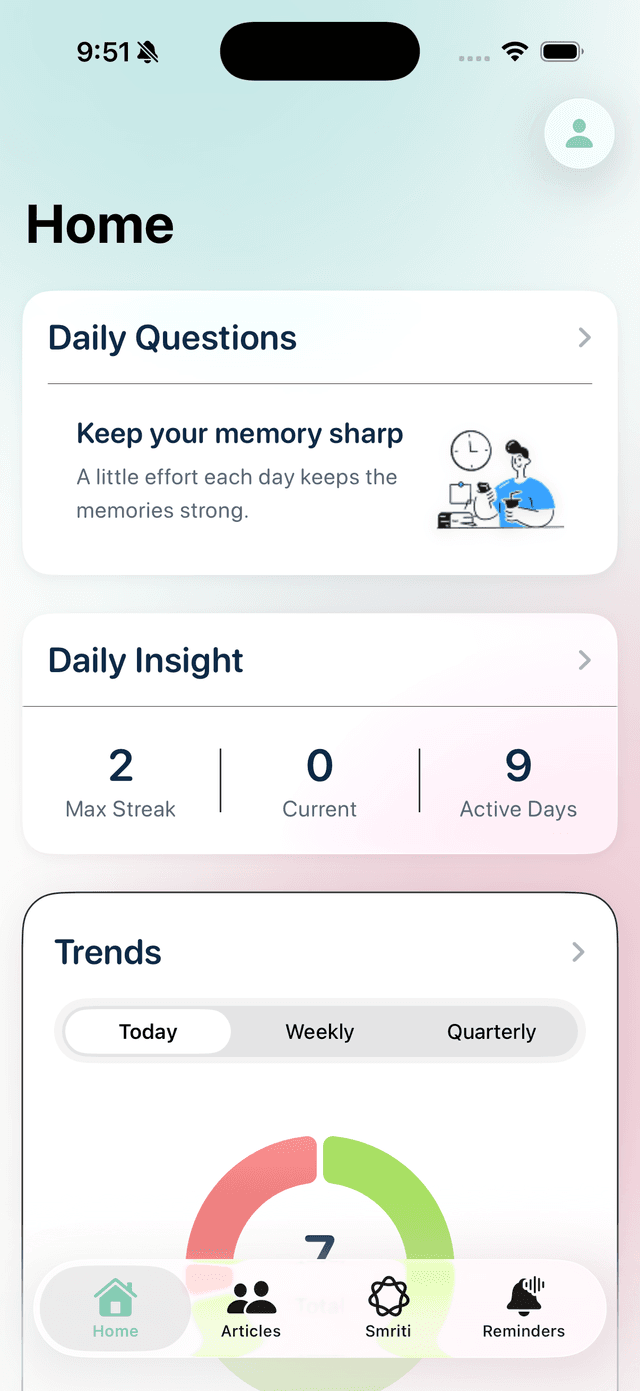Open the Daily Questions chevron

(x=584, y=338)
